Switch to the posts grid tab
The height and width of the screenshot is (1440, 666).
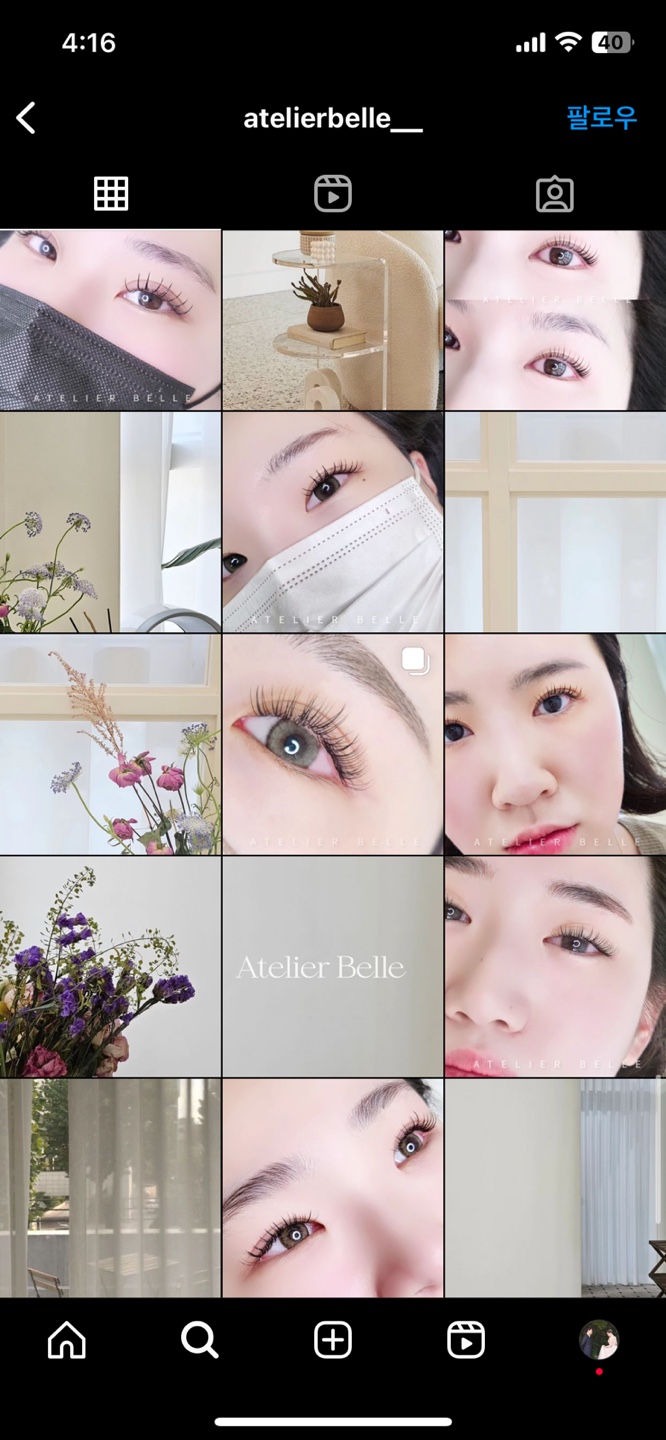[x=111, y=194]
